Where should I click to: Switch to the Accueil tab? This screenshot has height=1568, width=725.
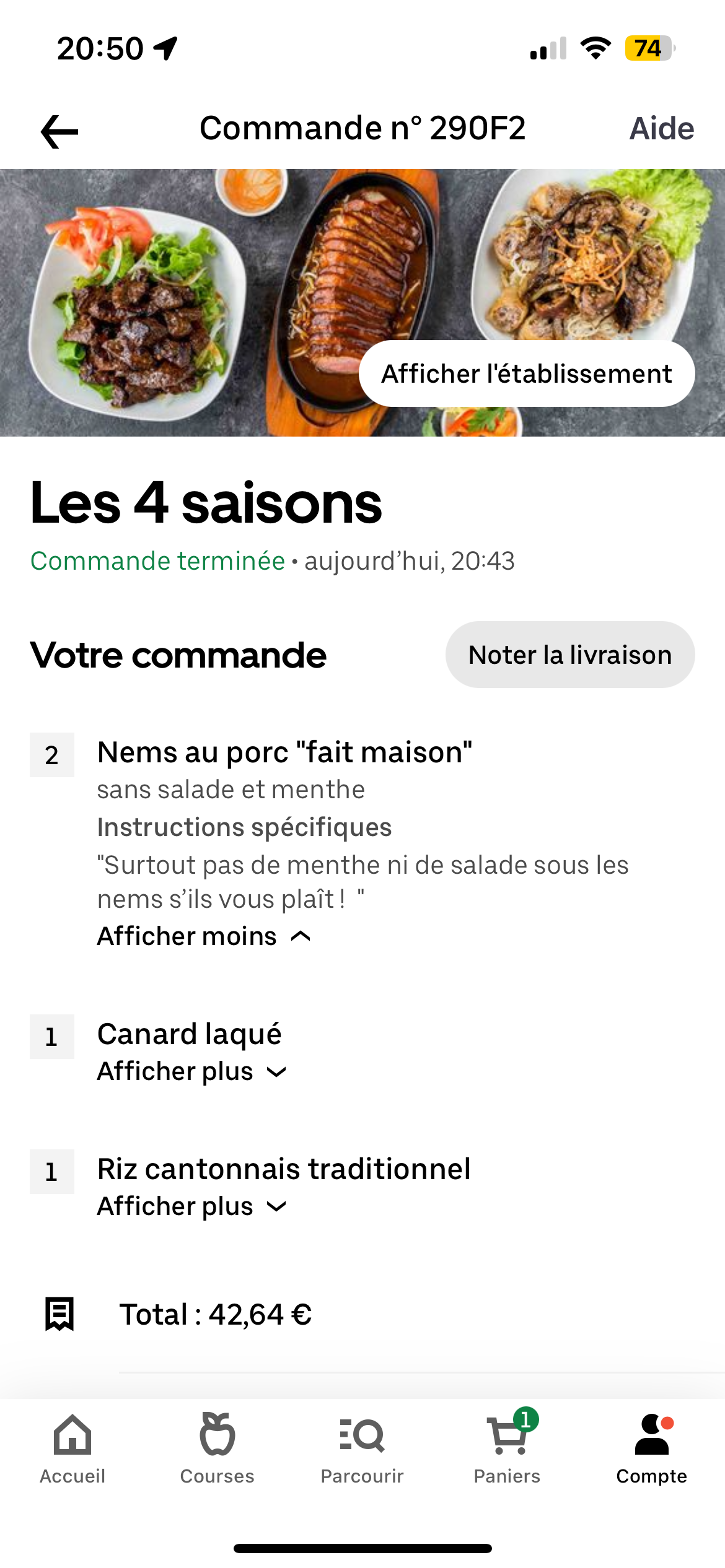coord(72,1449)
